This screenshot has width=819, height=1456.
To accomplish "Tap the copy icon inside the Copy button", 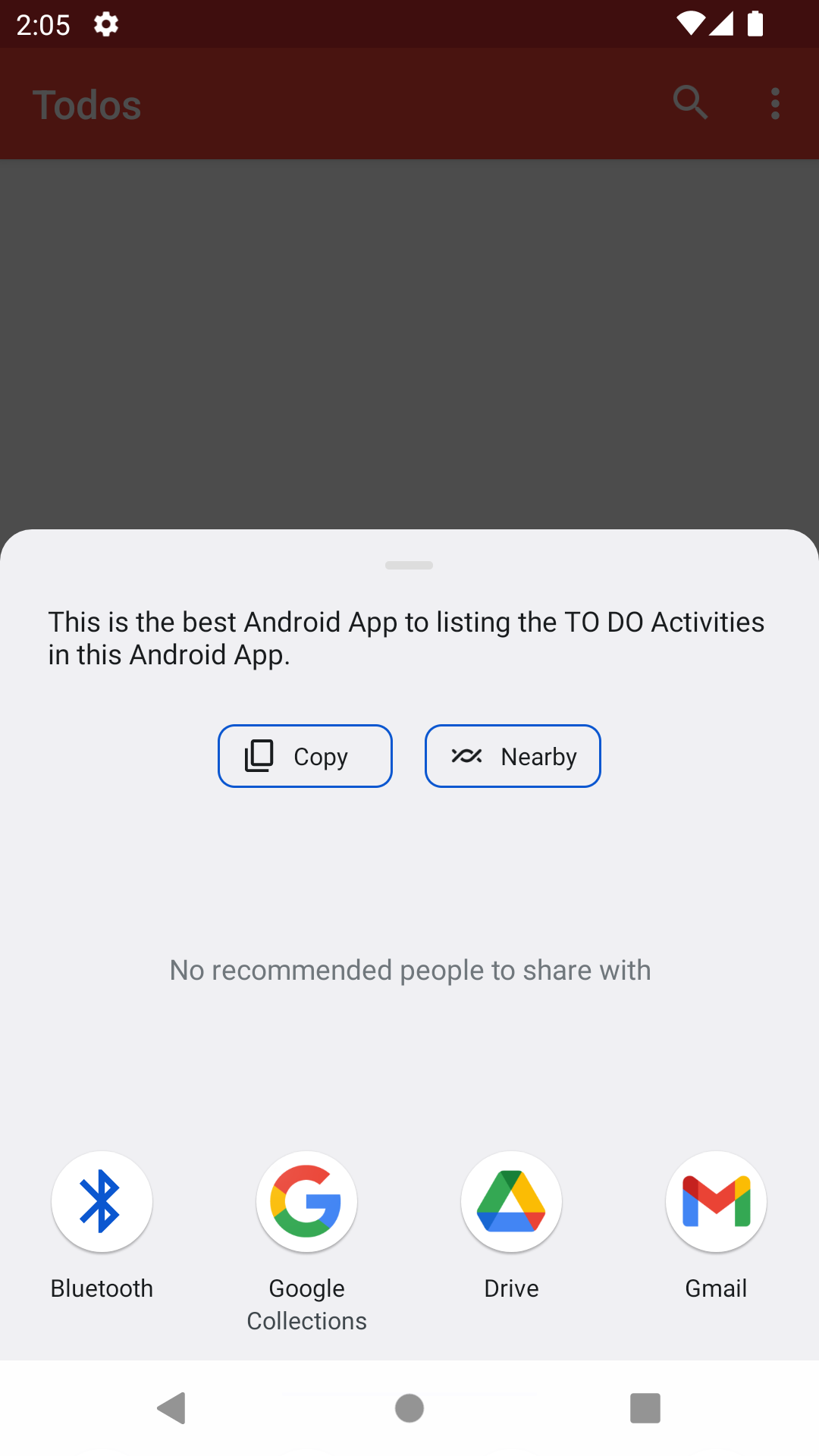I will click(x=260, y=755).
